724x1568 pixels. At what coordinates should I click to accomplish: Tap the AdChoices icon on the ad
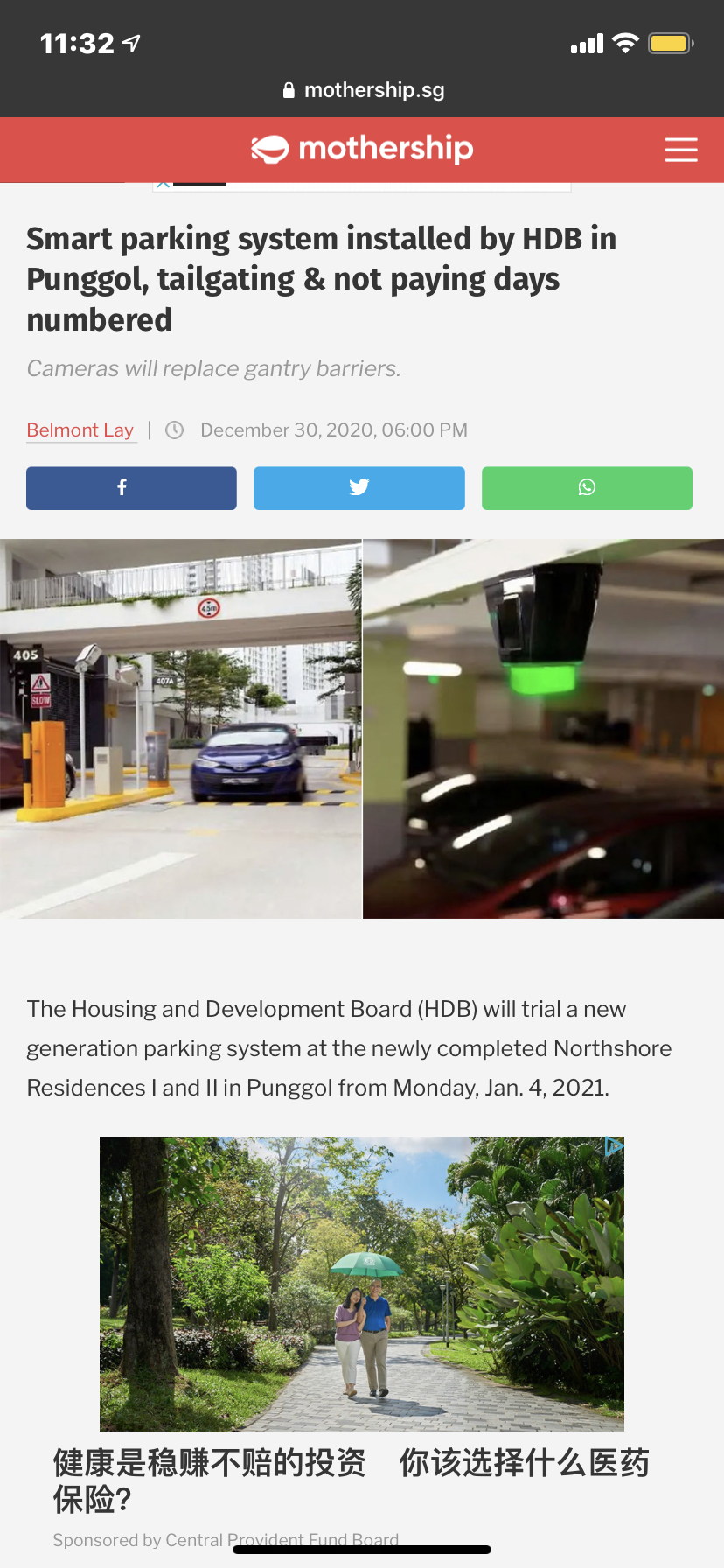[614, 1146]
